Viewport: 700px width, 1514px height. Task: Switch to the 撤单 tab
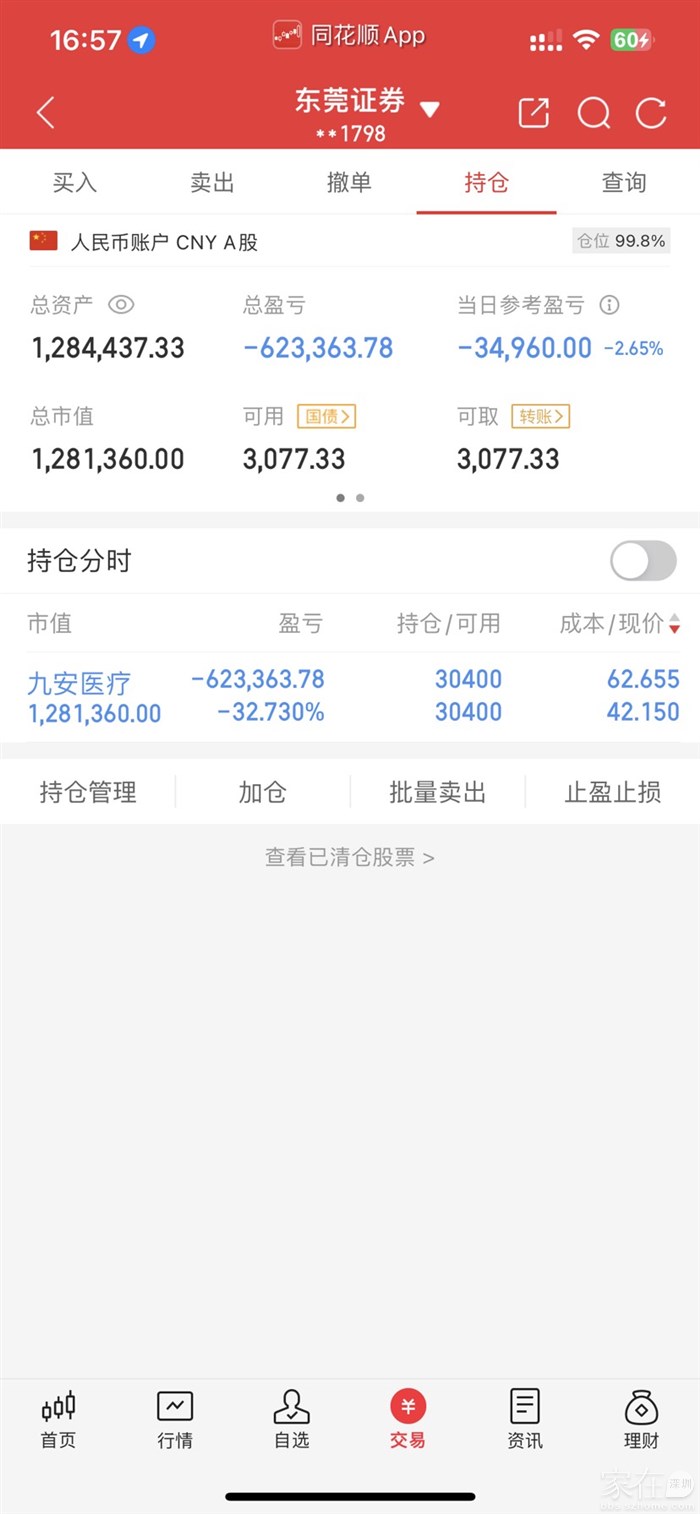(x=349, y=182)
